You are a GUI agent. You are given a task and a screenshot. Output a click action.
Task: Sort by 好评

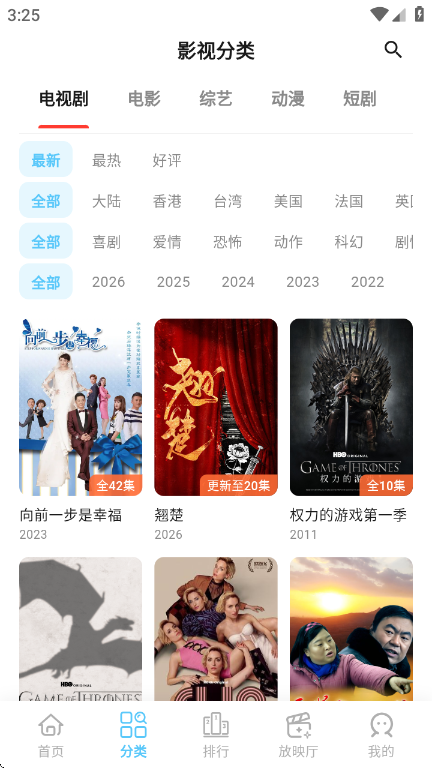(x=167, y=160)
